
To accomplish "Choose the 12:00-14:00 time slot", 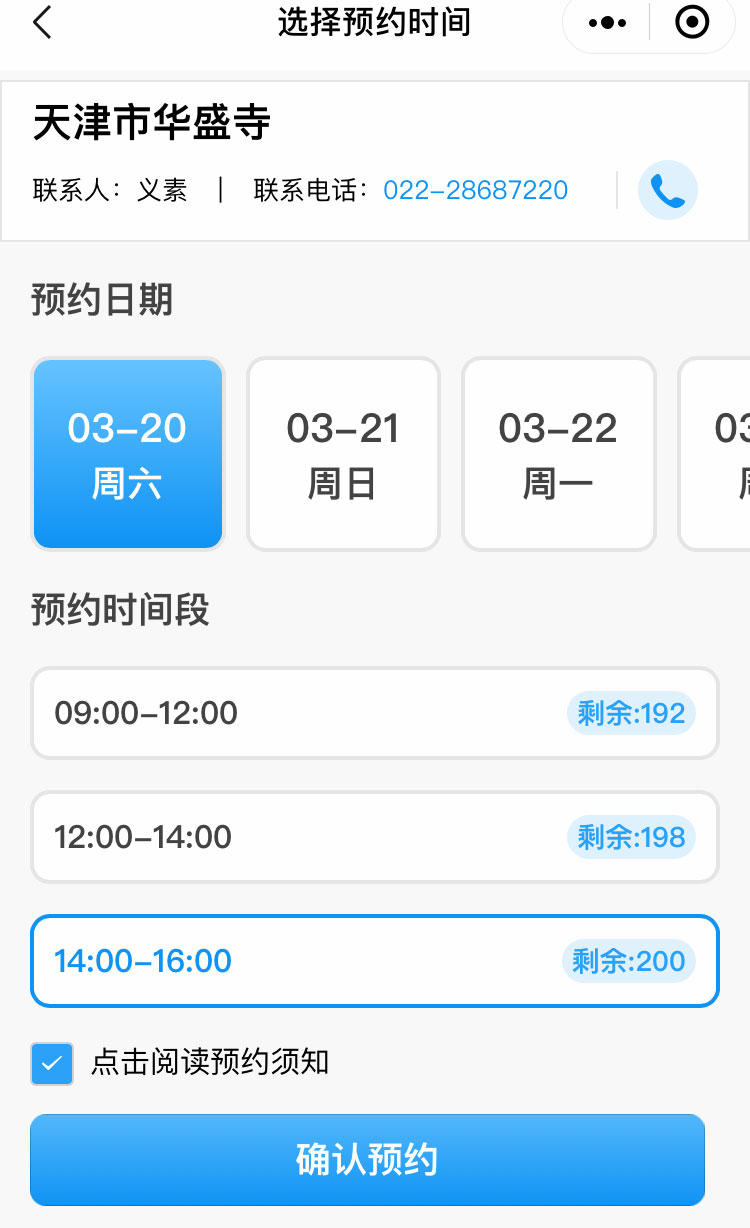I will 375,837.
